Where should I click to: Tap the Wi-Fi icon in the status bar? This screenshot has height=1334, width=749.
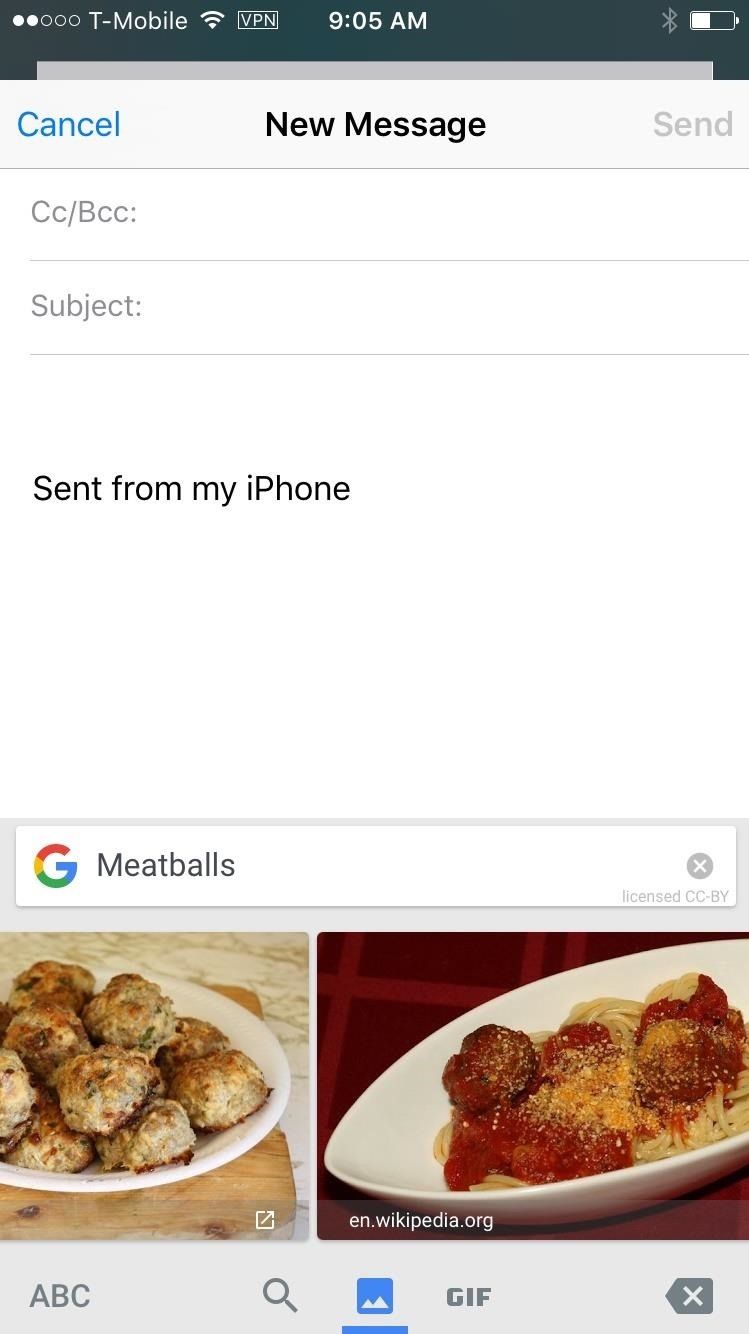(x=212, y=19)
